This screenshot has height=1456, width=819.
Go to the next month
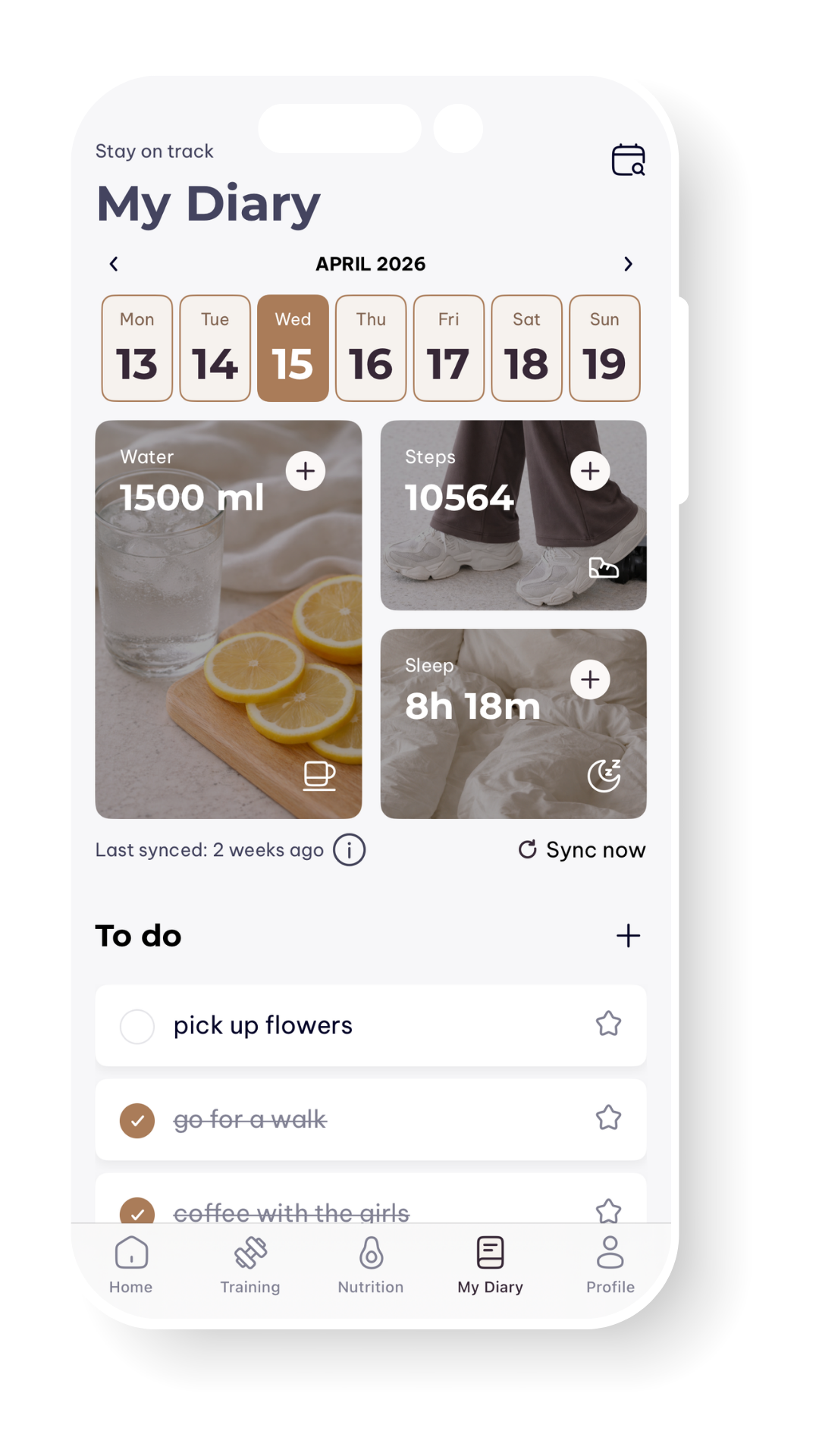[x=628, y=264]
